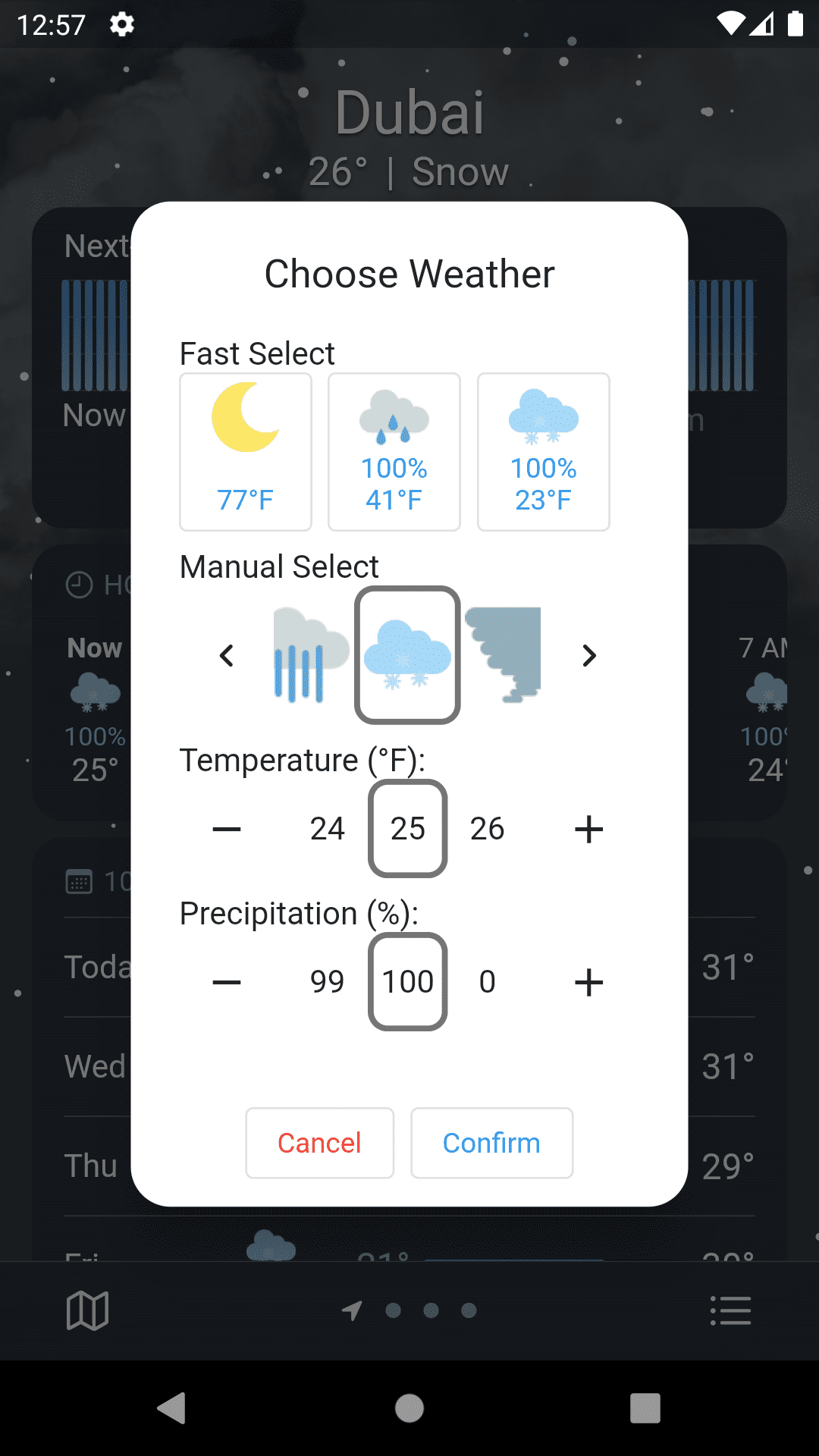Cancel the Choose Weather dialog
819x1456 pixels.
tap(319, 1143)
